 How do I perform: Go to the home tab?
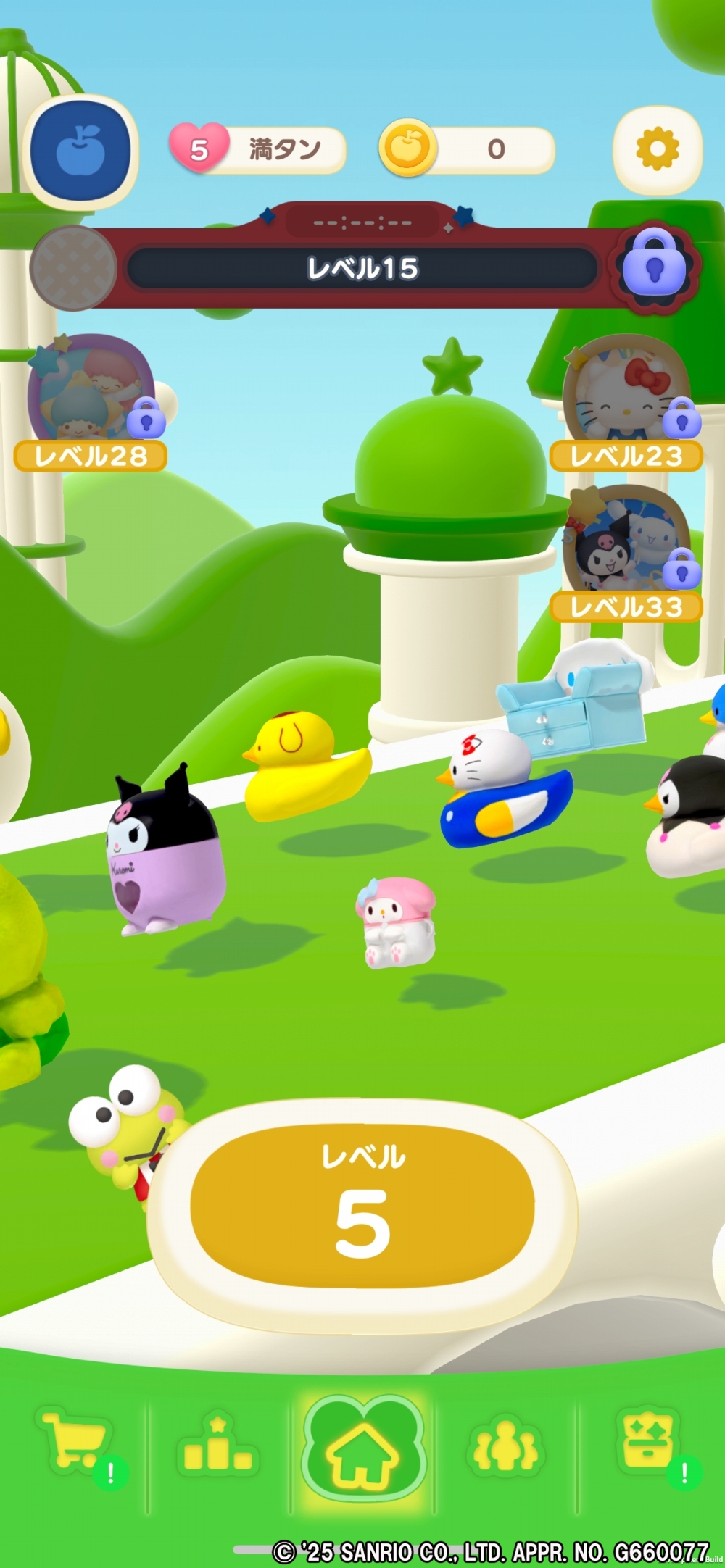coord(362,1451)
